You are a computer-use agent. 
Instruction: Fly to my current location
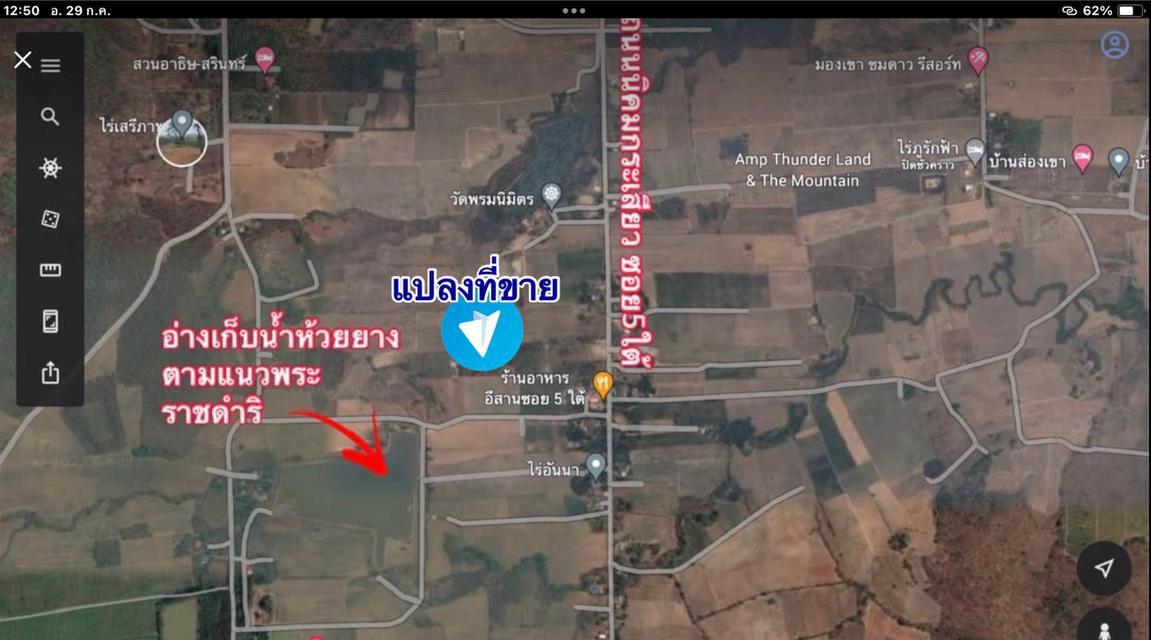click(x=1104, y=568)
